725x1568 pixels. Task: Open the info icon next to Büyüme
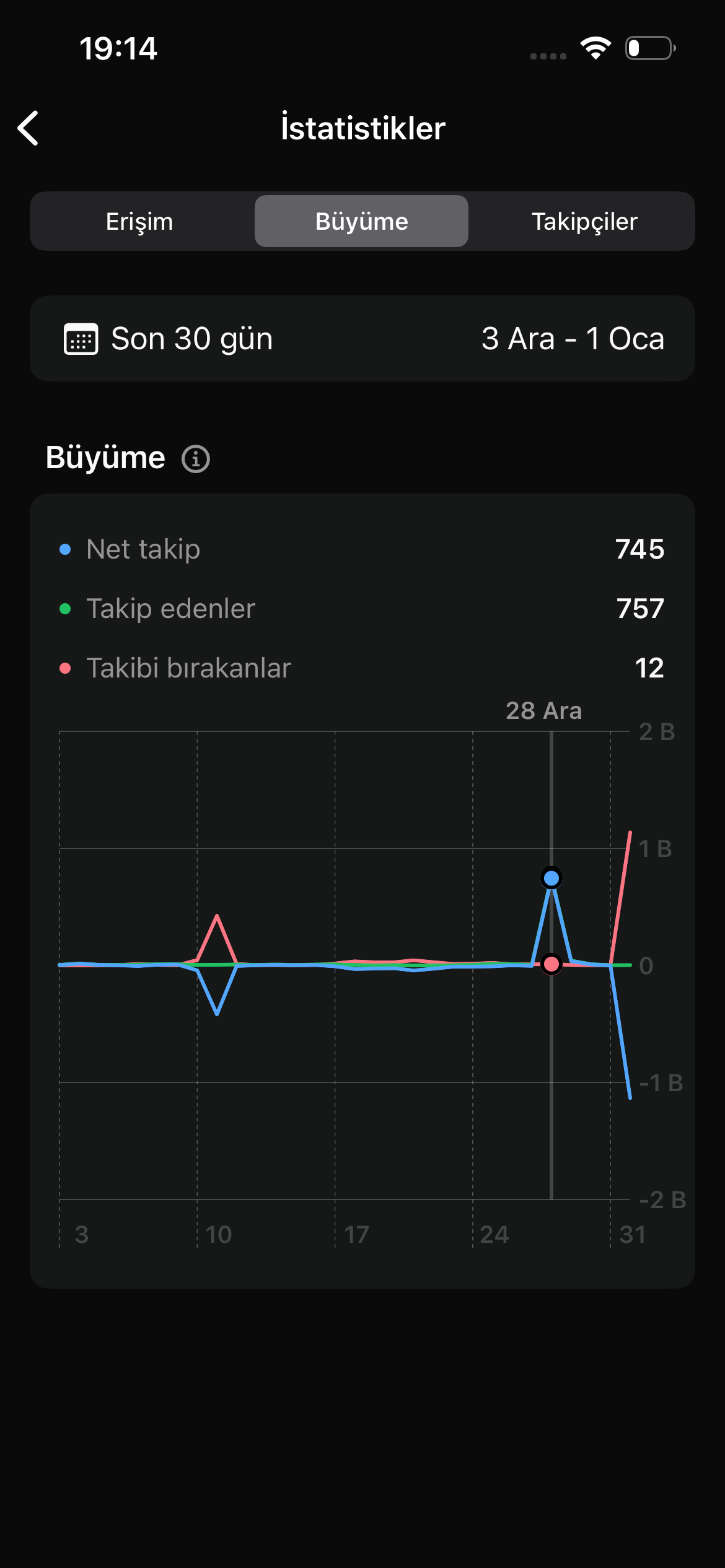(196, 459)
